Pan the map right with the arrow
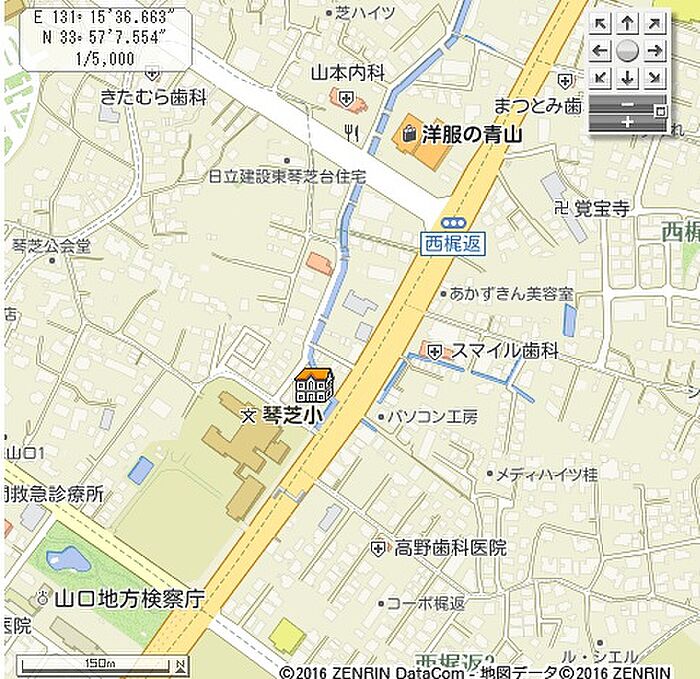Screen dimensions: 700x679 654,50
